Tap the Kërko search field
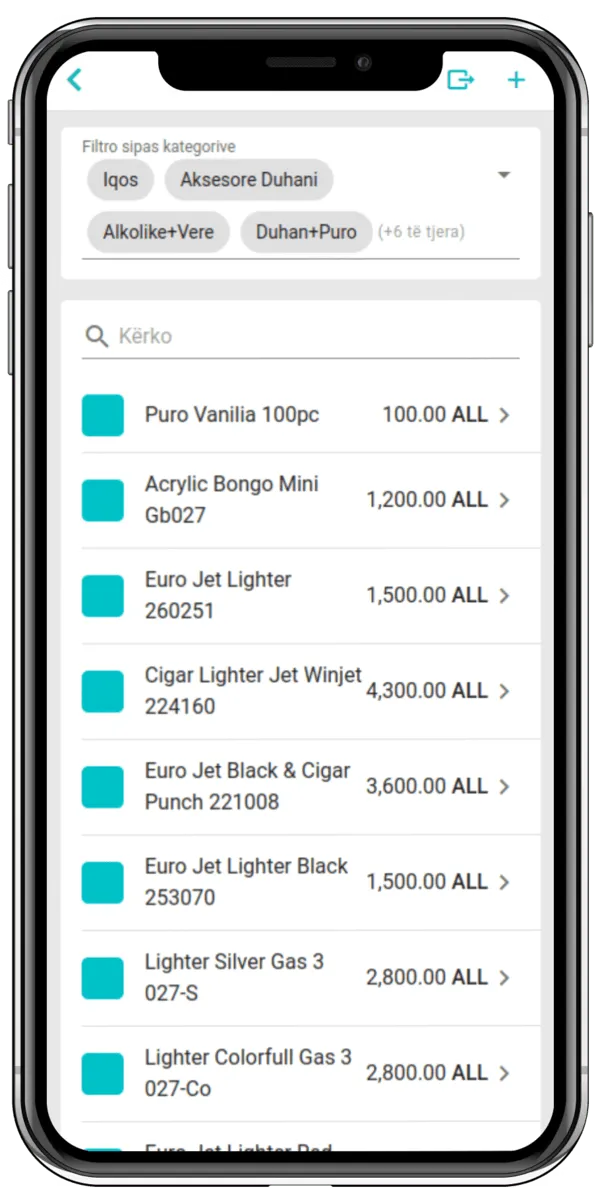The height and width of the screenshot is (1200, 600). tap(301, 336)
